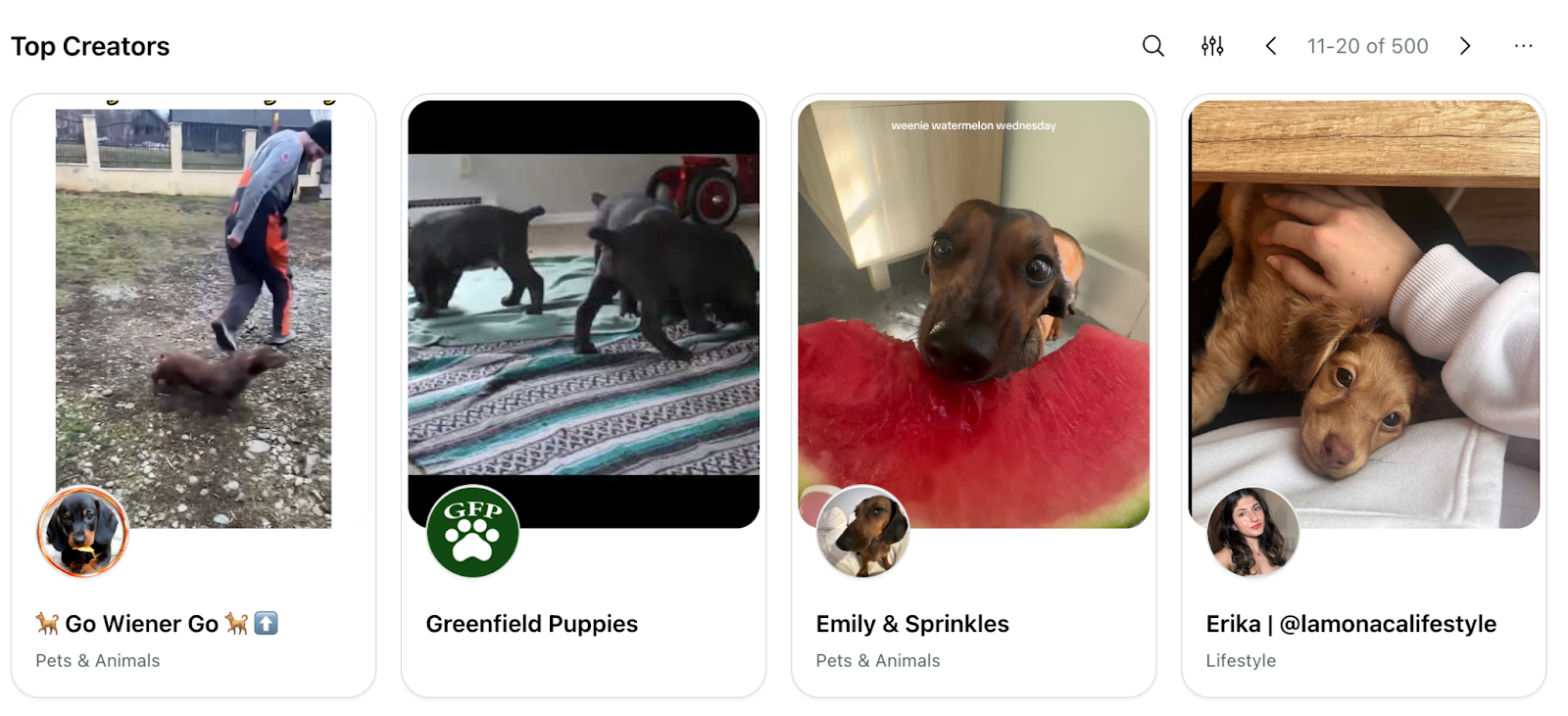The width and height of the screenshot is (1568, 716).
Task: Open the filter settings icon
Action: (1212, 46)
